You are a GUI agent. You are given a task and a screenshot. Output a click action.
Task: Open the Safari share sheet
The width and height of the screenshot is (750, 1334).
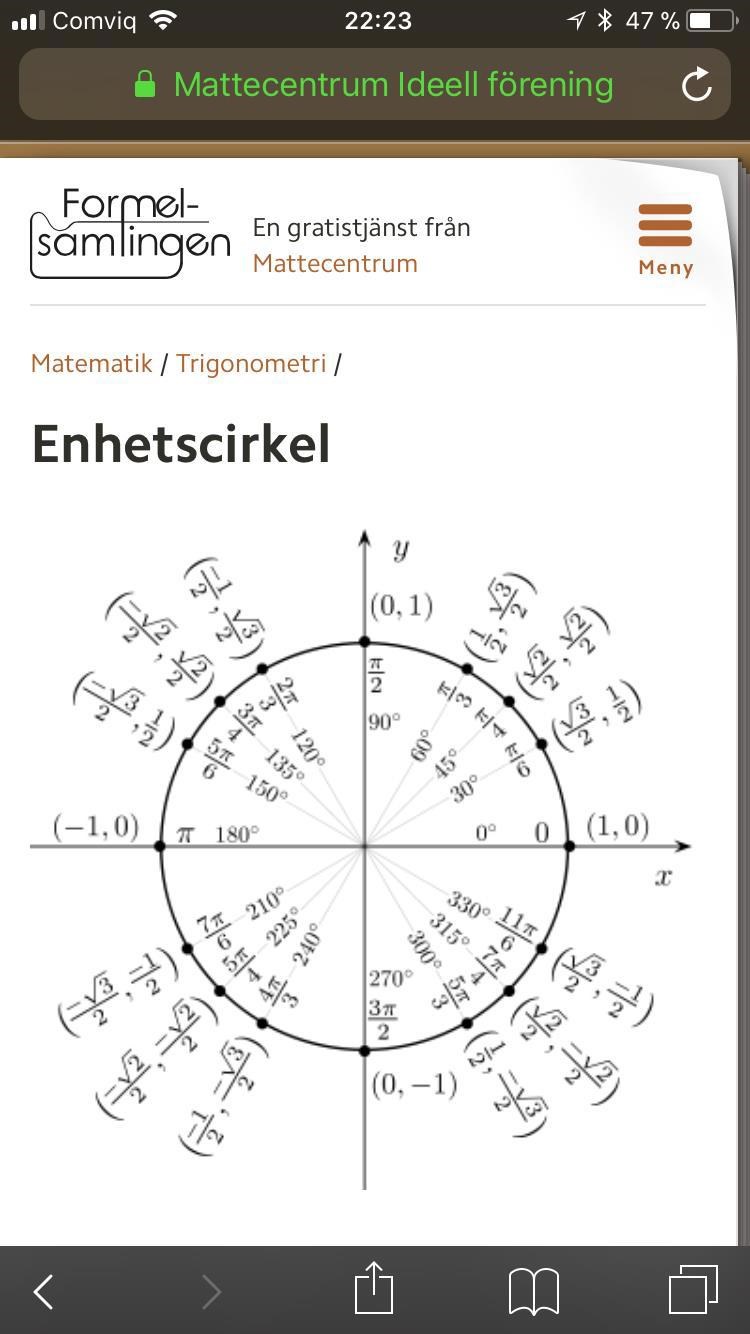pyautogui.click(x=374, y=1290)
